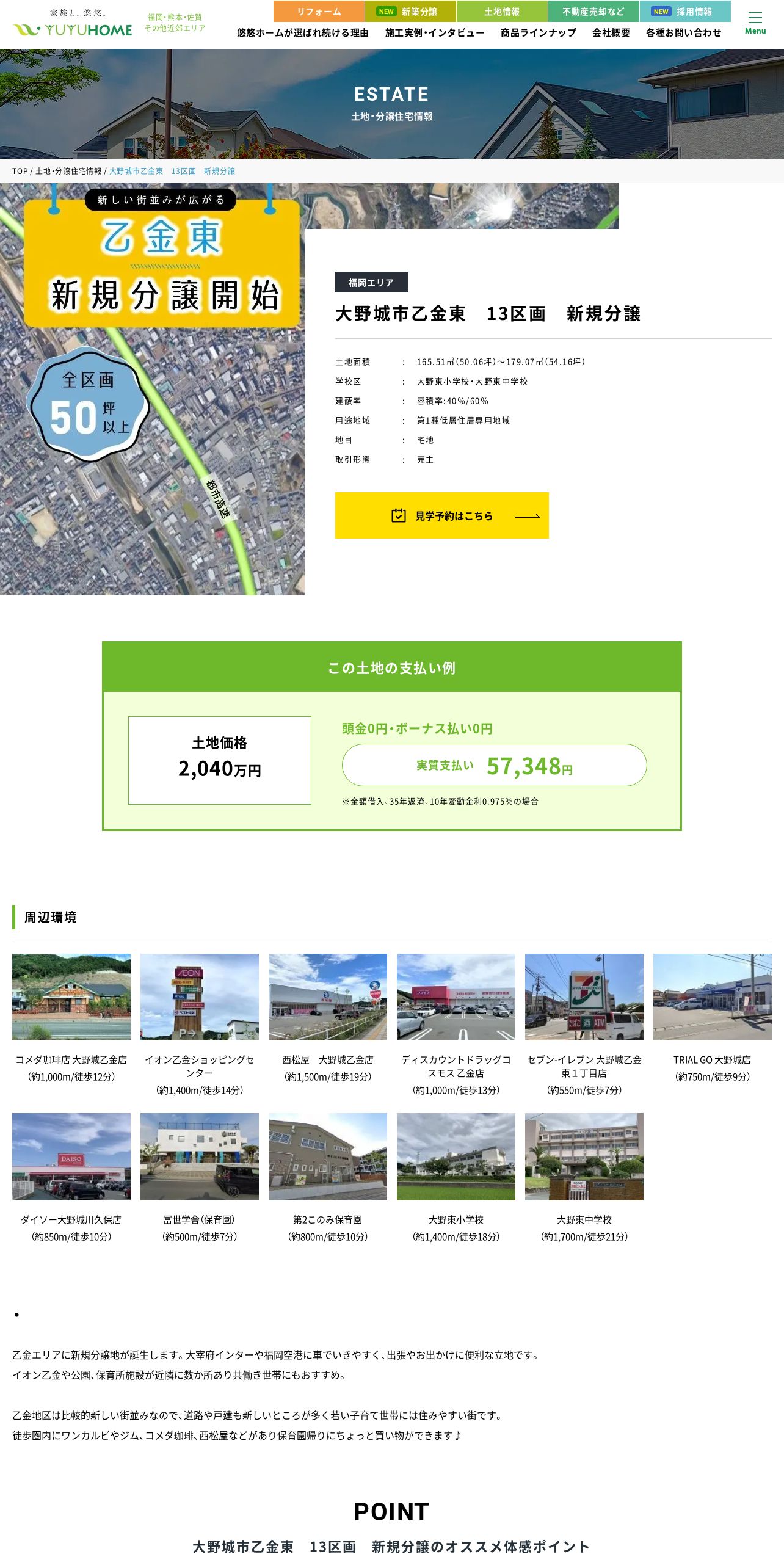Open 土地・分譲住宅情報 breadcrumb link
Viewport: 784px width, 1568px height.
(x=68, y=171)
